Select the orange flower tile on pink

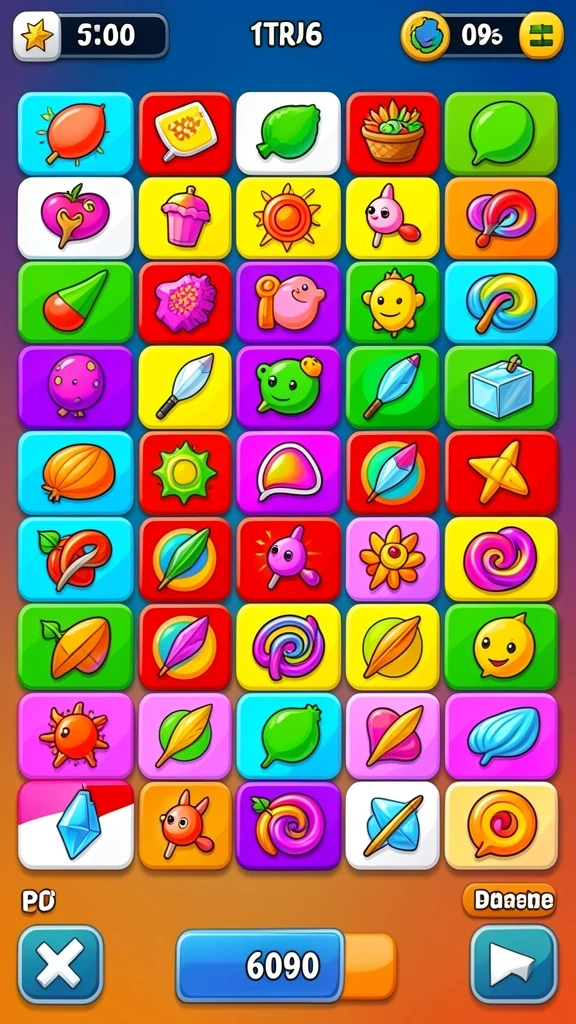pos(392,559)
